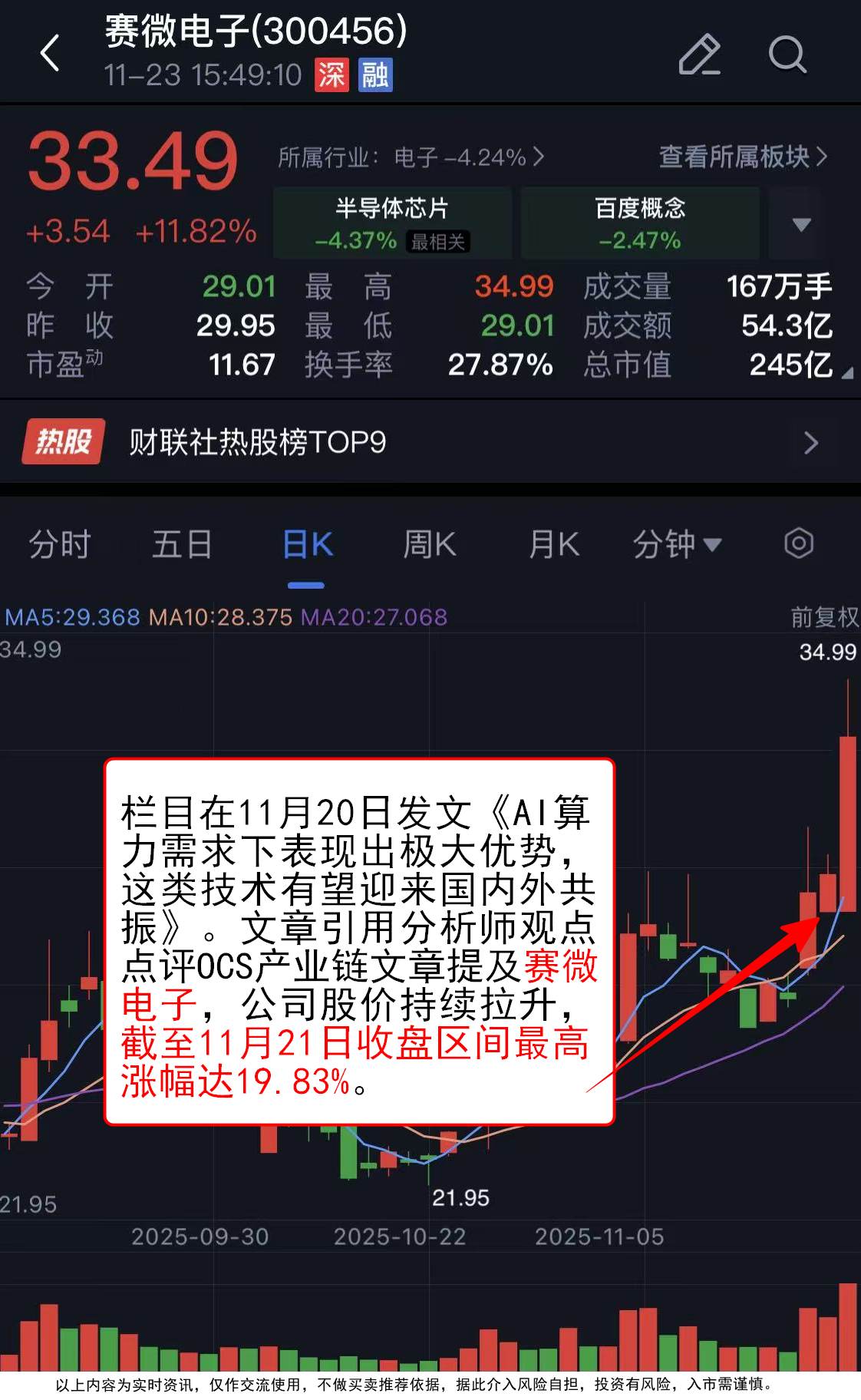The height and width of the screenshot is (1400, 861).
Task: Change the 前复权 adjustment mode
Action: (824, 617)
